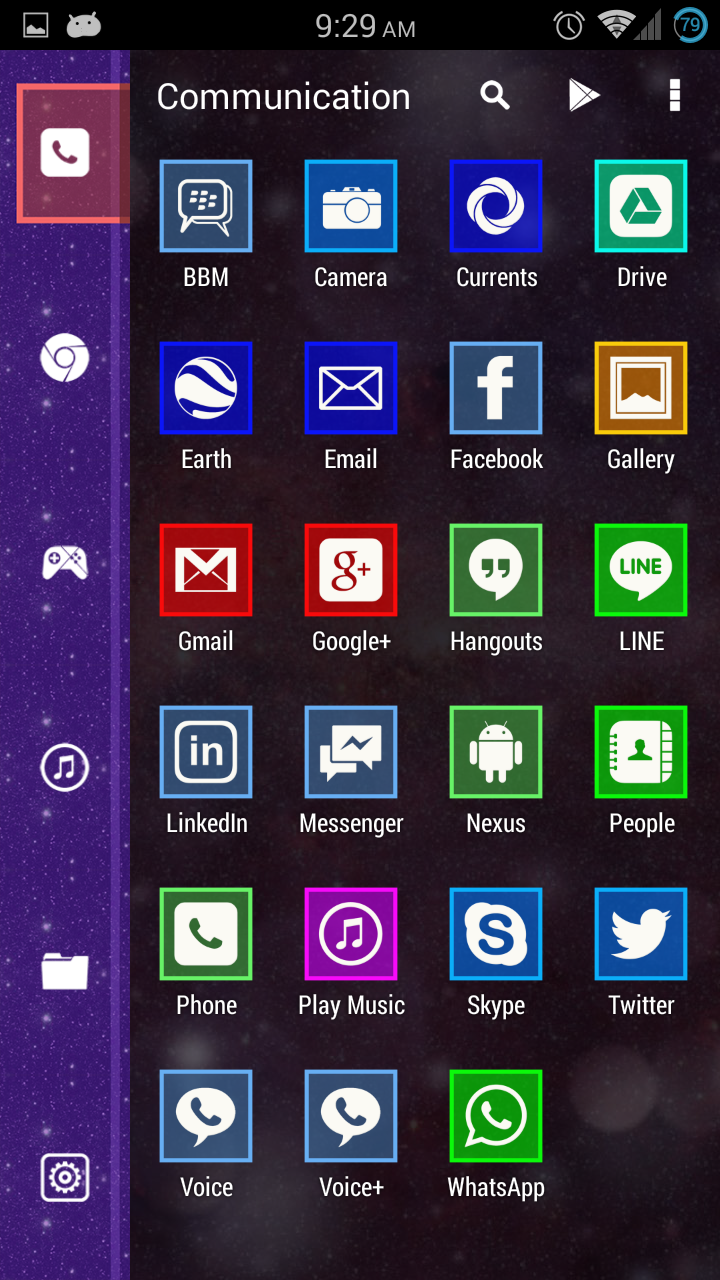Open the search function
This screenshot has width=720, height=1280.
pos(494,95)
